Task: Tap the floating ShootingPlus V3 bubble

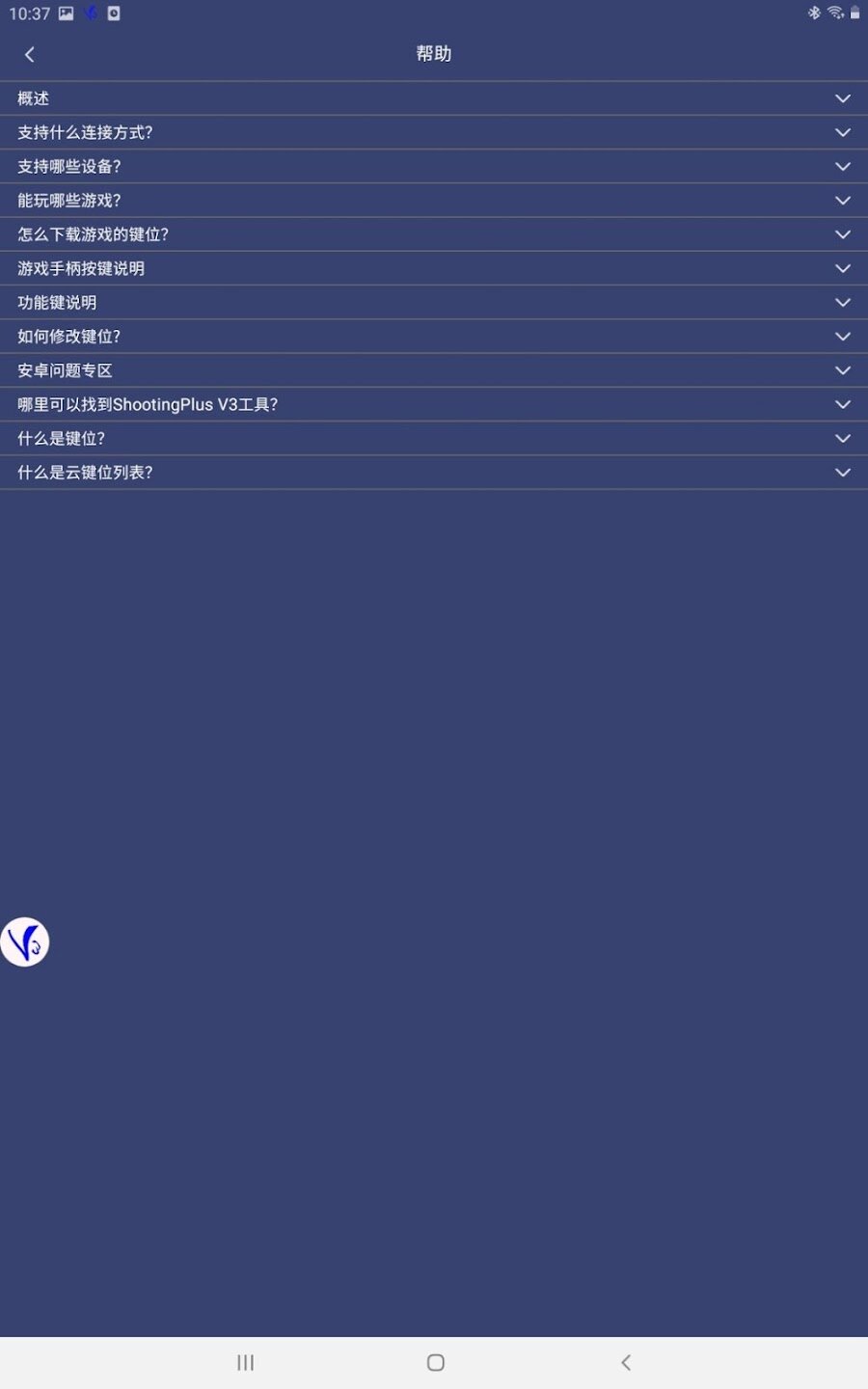Action: tap(24, 942)
